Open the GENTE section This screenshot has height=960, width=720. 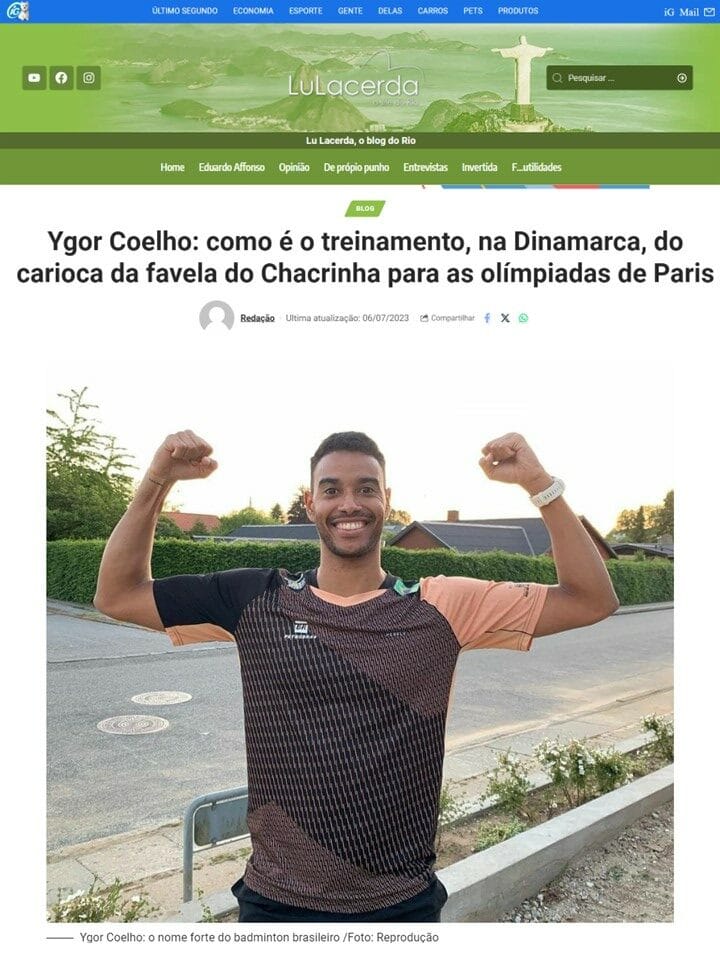350,11
